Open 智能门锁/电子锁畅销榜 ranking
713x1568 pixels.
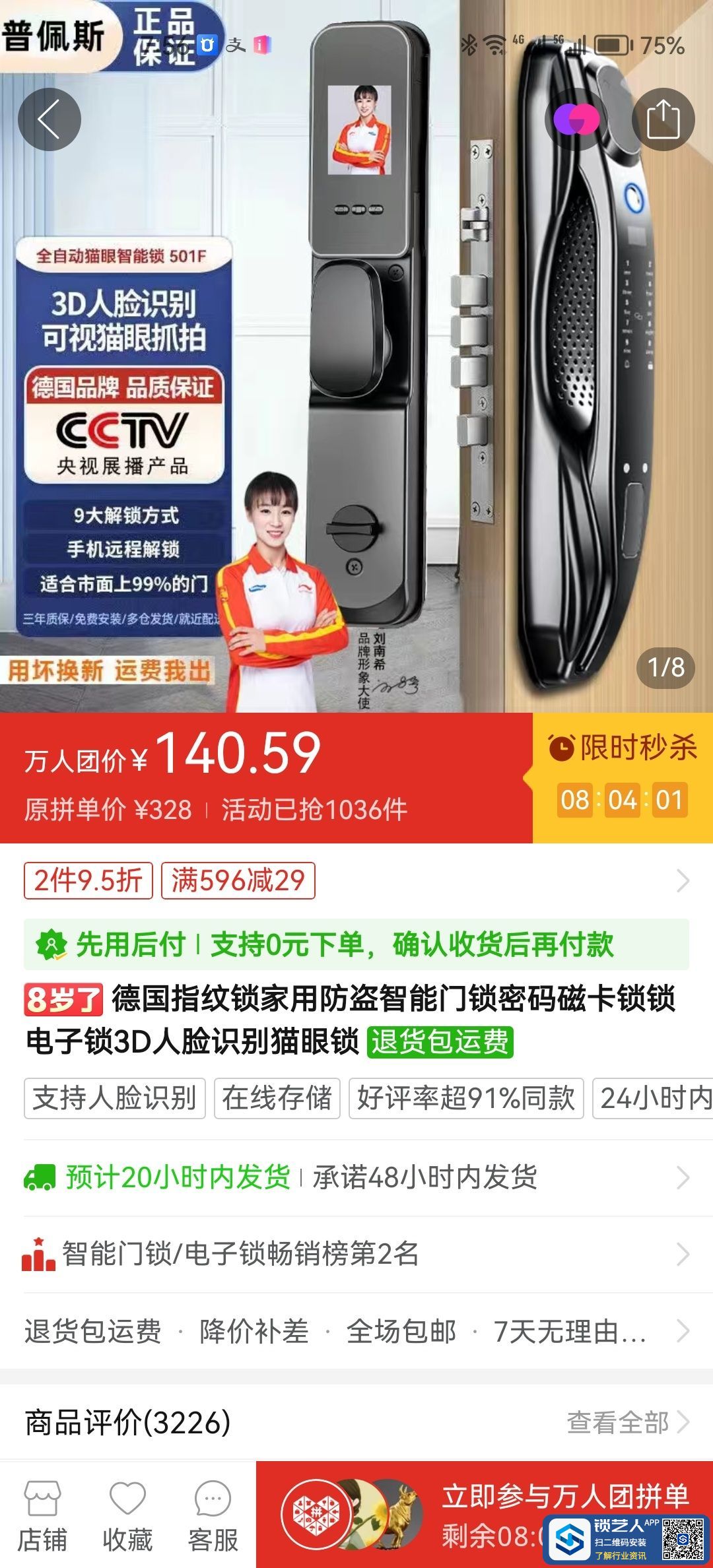coord(356,1254)
